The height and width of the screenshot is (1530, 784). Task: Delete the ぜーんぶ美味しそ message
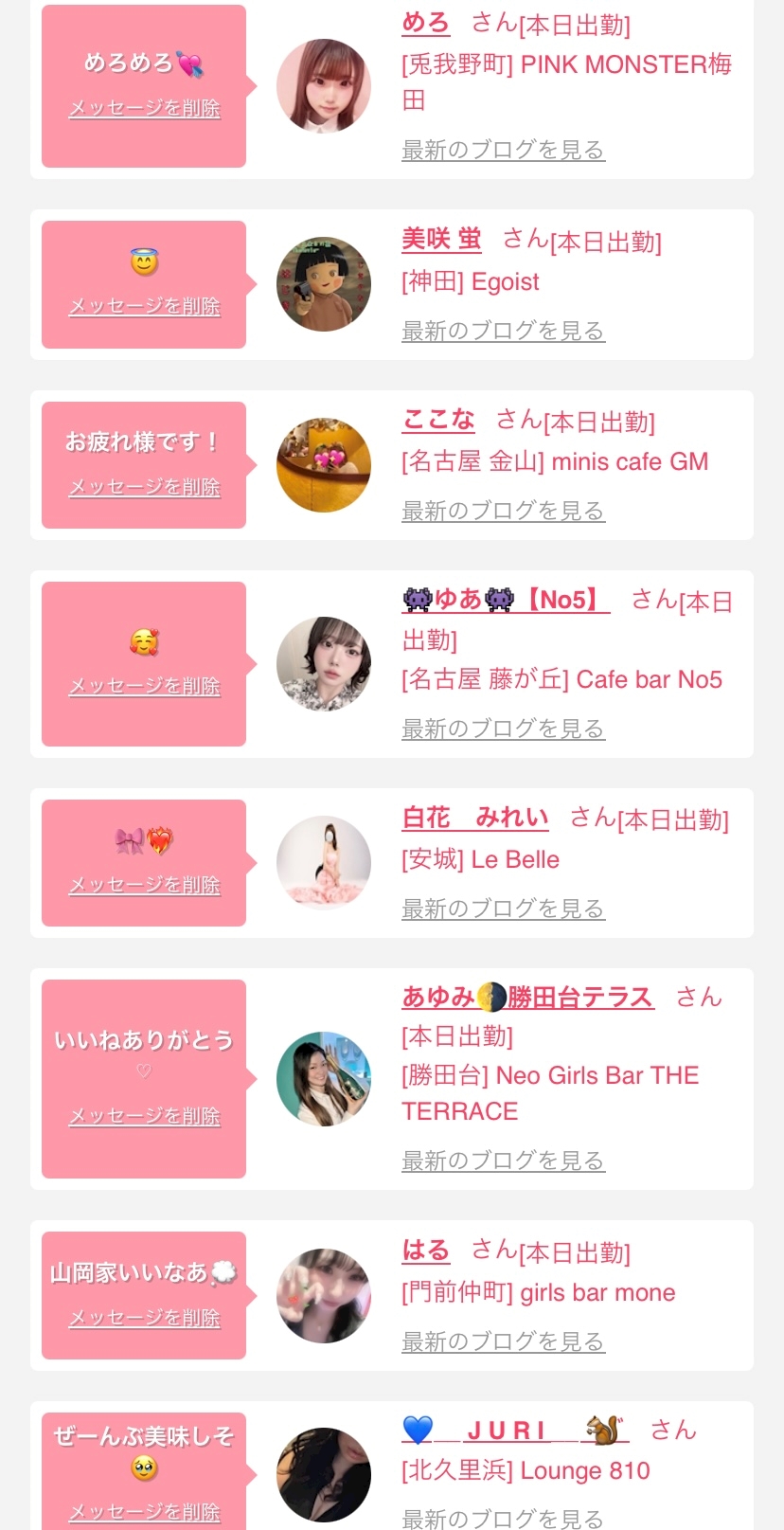click(144, 1512)
